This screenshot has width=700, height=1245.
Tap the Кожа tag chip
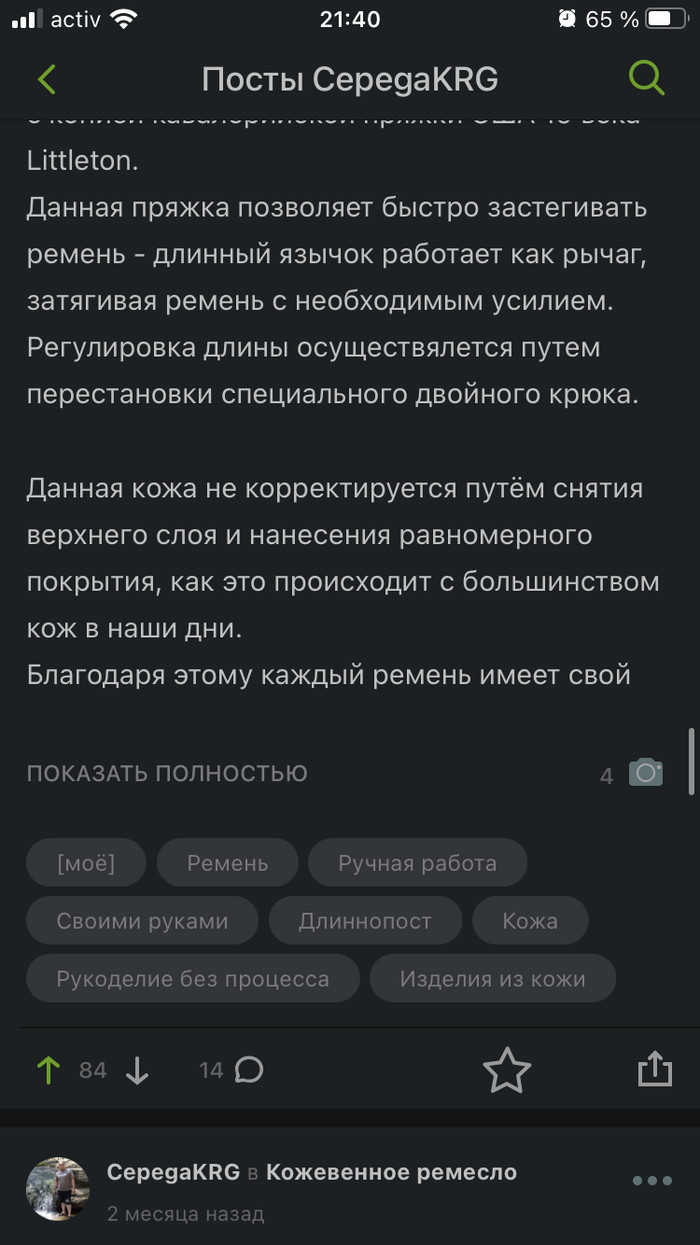[530, 921]
